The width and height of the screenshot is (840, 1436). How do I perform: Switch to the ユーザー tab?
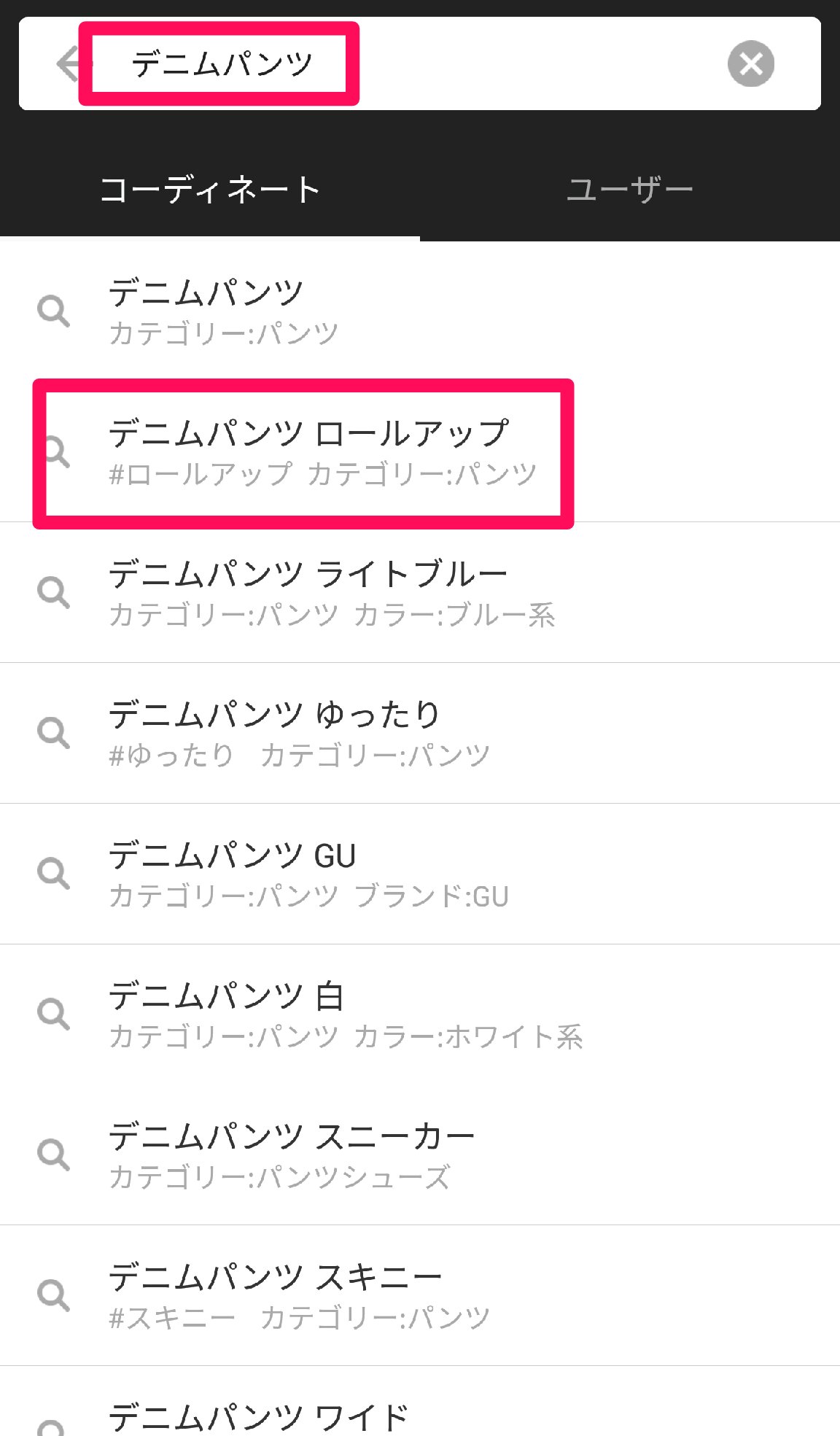[630, 190]
